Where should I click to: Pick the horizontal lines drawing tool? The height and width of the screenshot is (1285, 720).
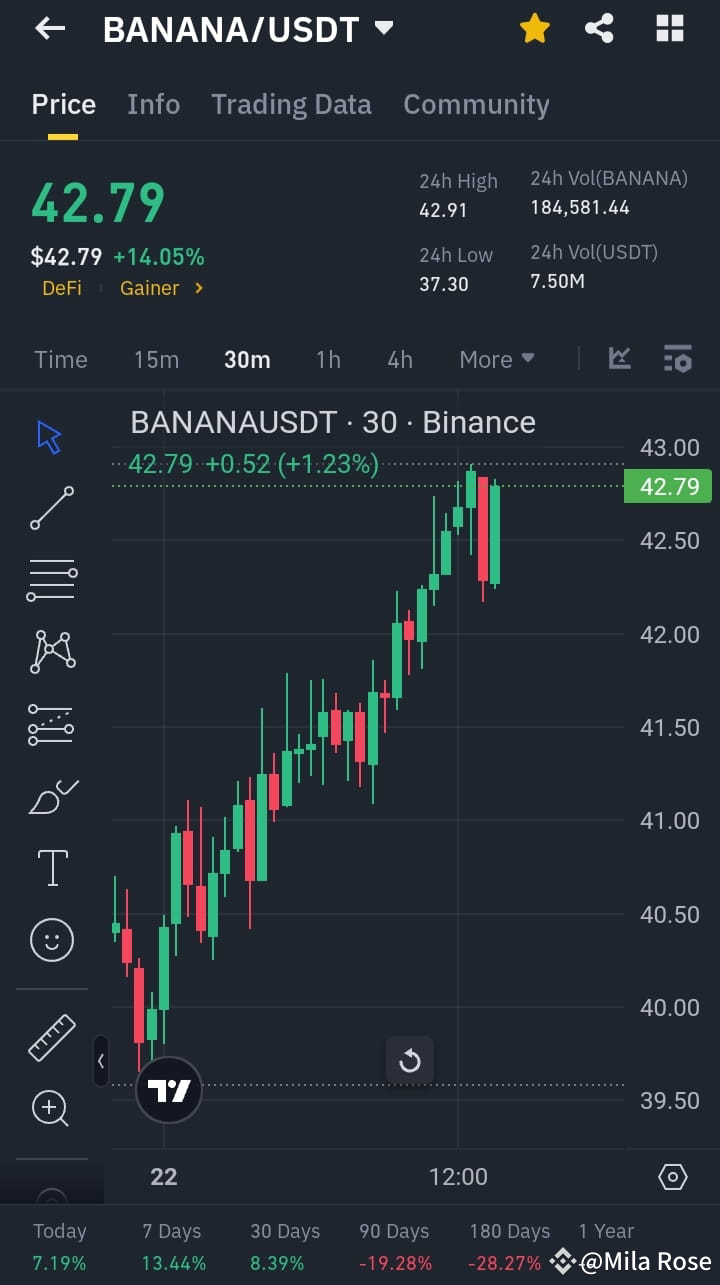point(51,580)
